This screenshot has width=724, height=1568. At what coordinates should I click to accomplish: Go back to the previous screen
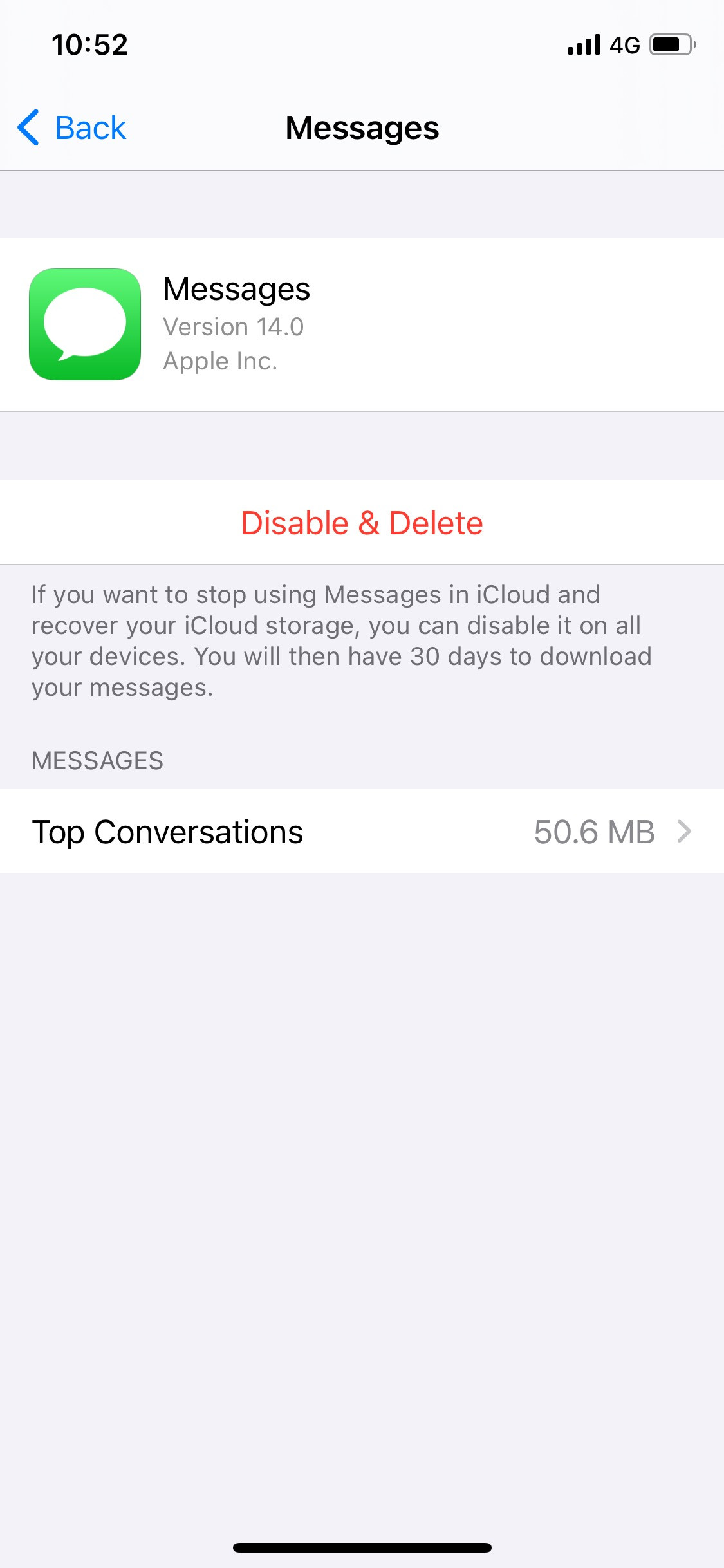click(72, 127)
